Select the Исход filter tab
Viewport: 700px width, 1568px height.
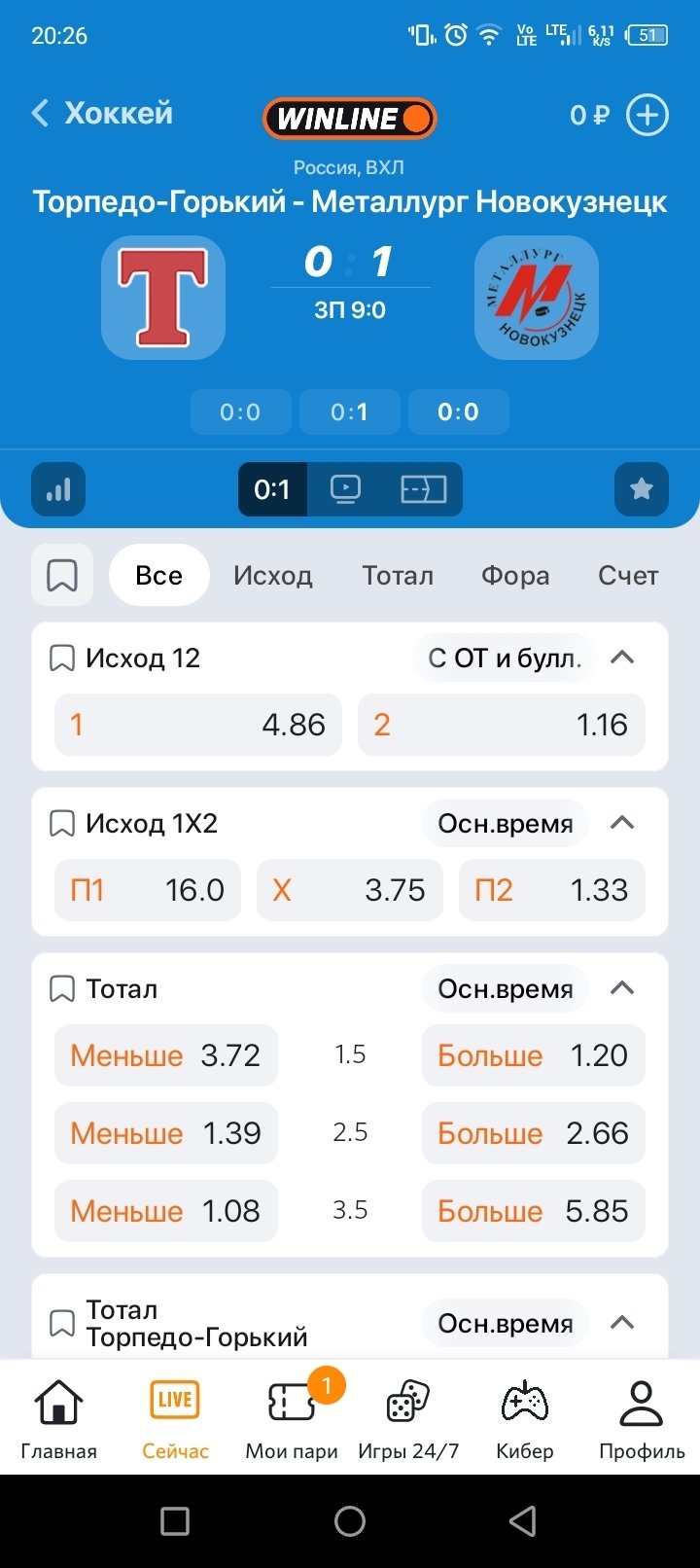[272, 575]
